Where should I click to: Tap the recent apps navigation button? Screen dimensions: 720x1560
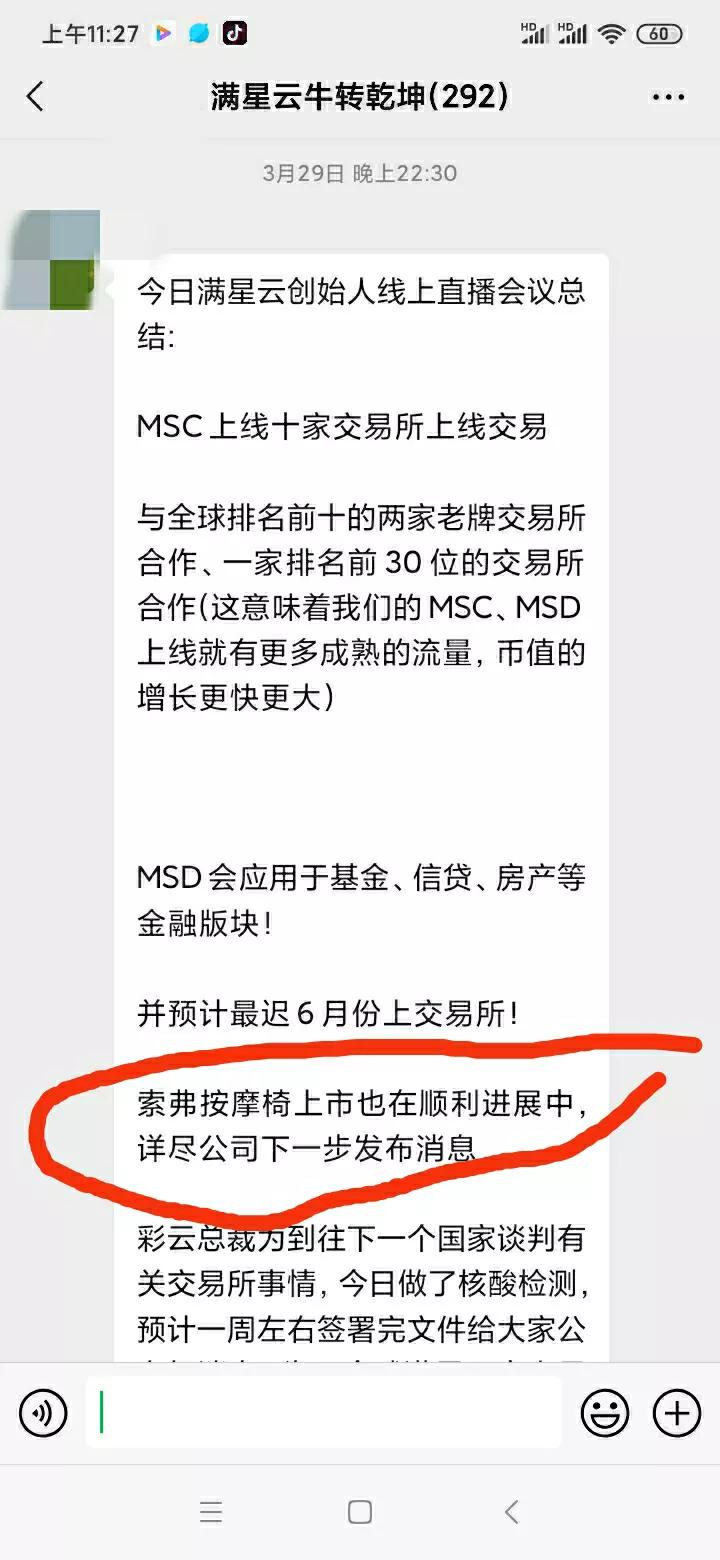click(x=211, y=1512)
